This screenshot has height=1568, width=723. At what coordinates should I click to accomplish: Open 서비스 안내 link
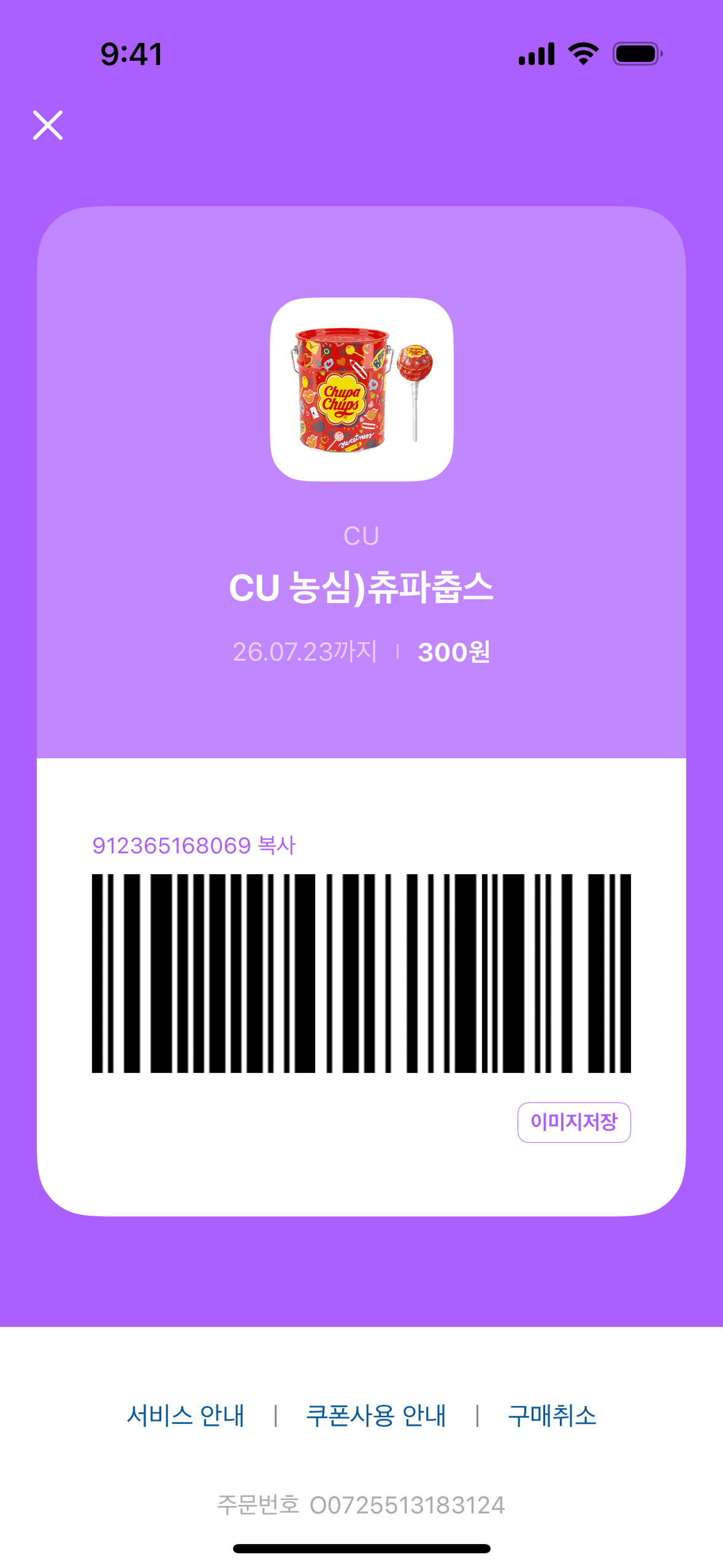[x=185, y=1416]
